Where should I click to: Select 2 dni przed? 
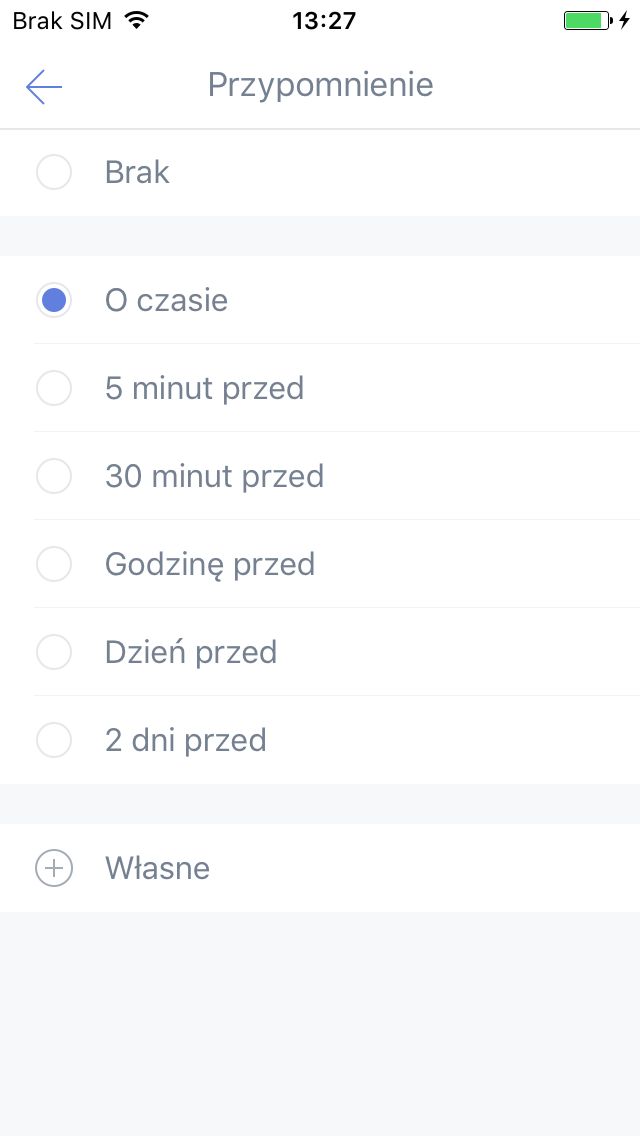(x=320, y=740)
